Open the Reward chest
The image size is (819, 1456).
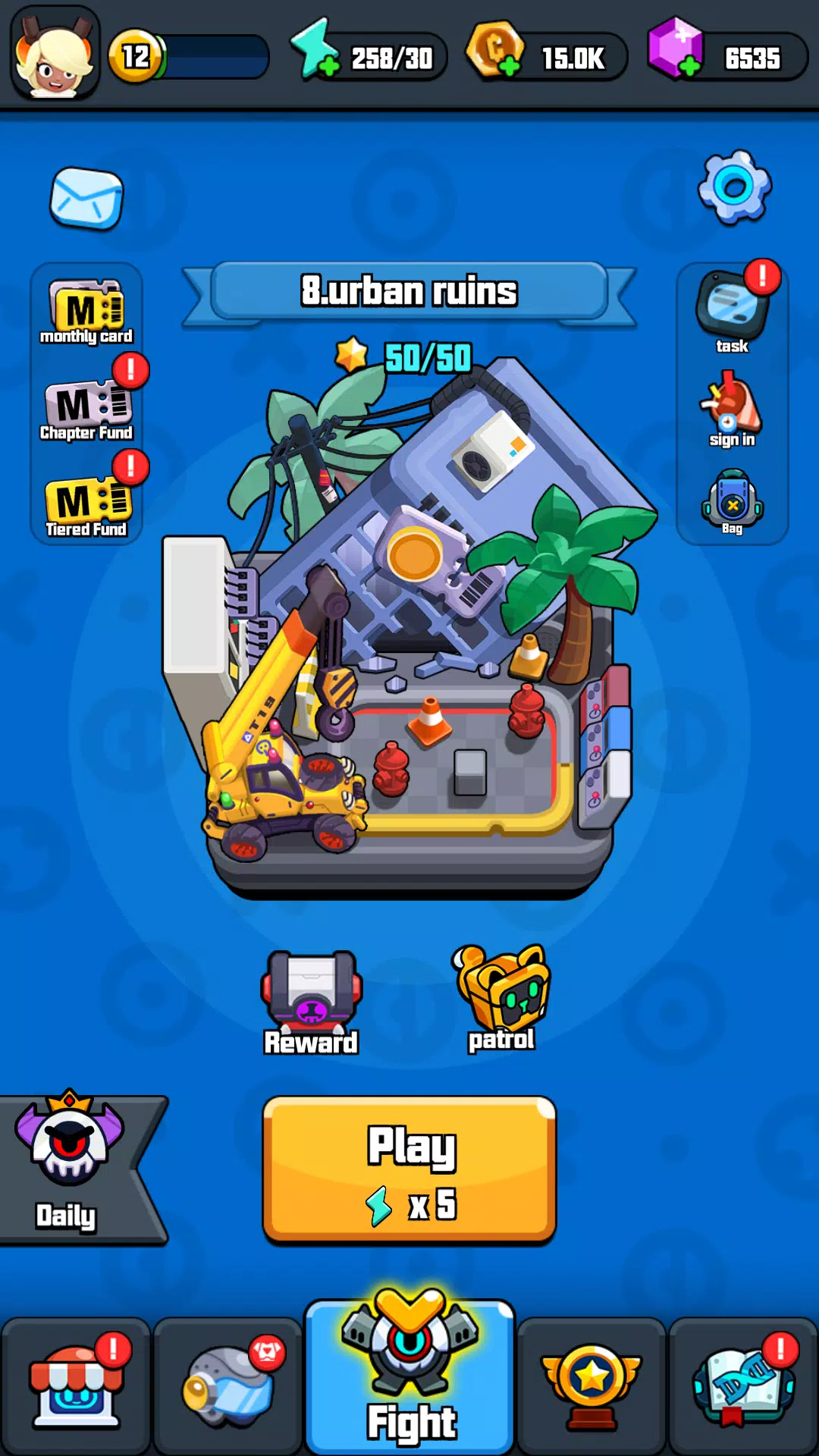tap(311, 1003)
